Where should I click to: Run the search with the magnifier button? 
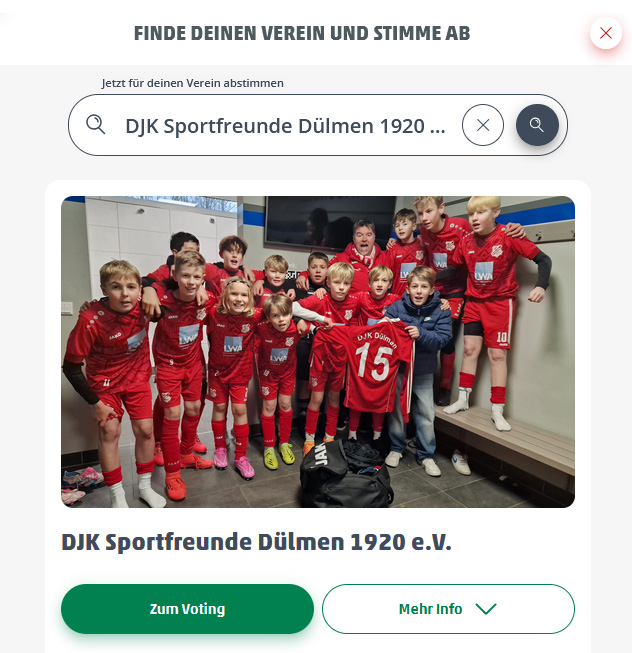[x=537, y=125]
